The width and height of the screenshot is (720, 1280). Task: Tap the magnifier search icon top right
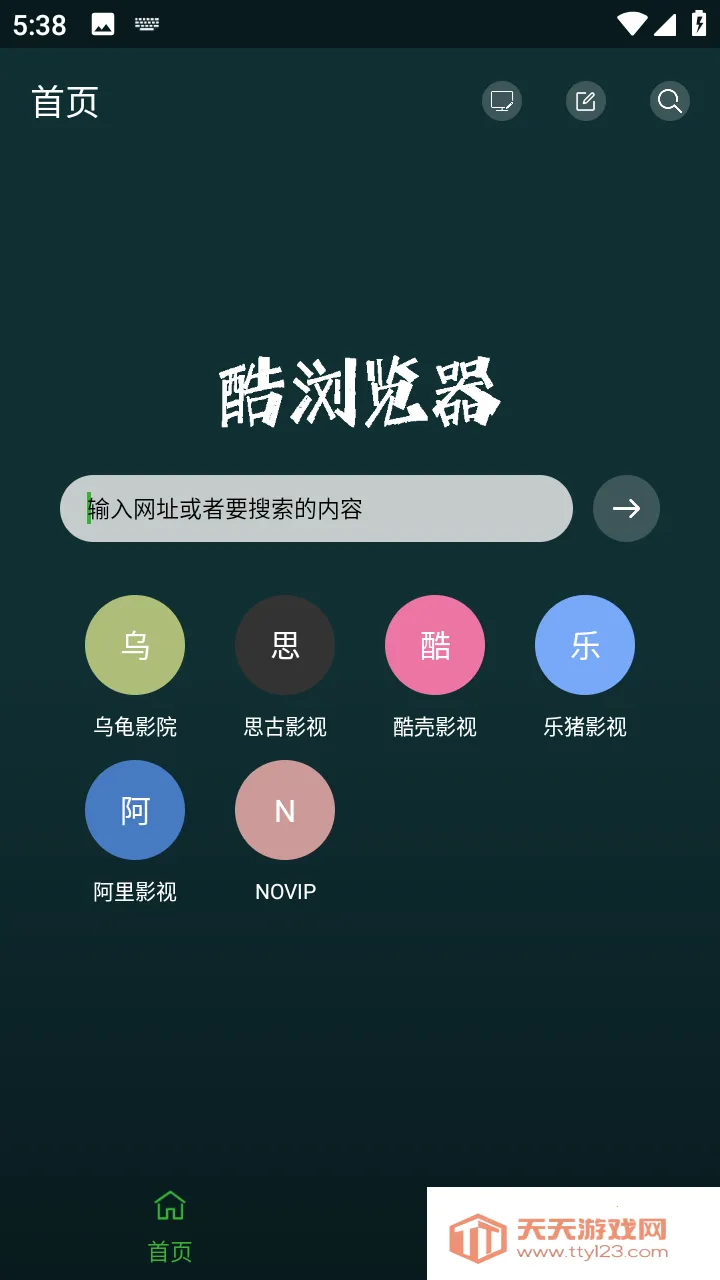click(x=670, y=100)
